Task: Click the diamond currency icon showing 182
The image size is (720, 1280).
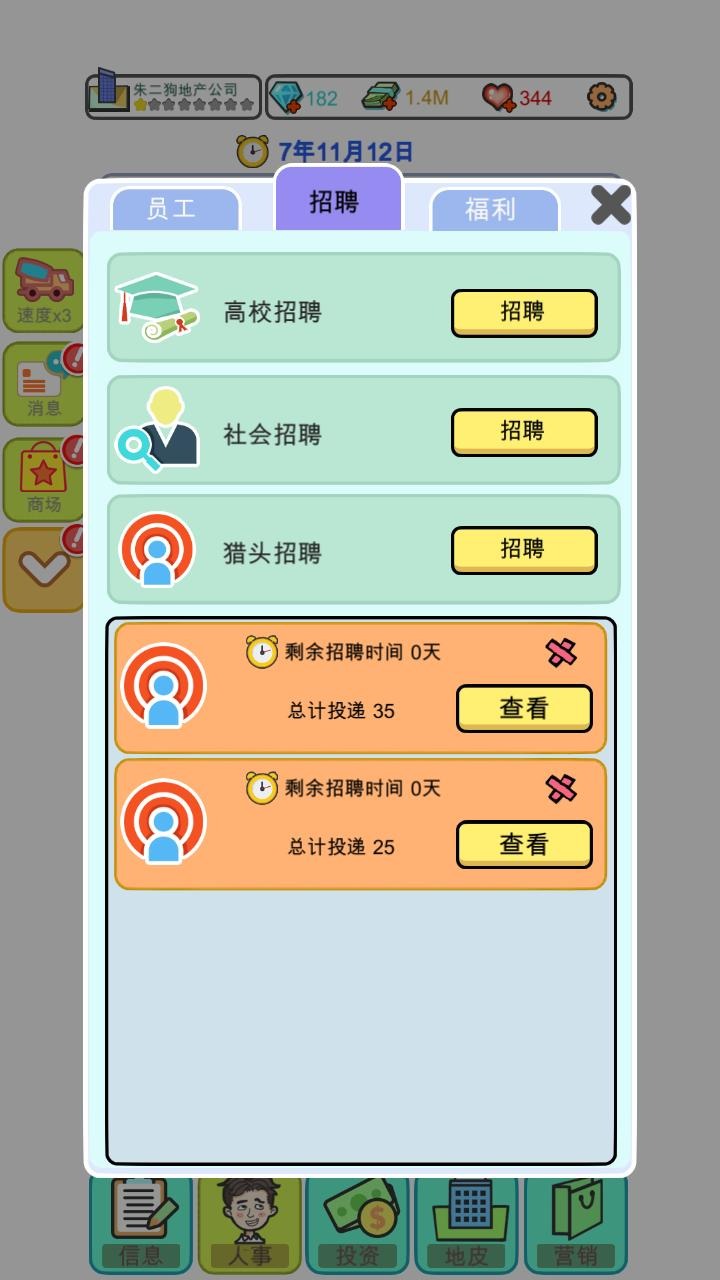Action: 289,96
